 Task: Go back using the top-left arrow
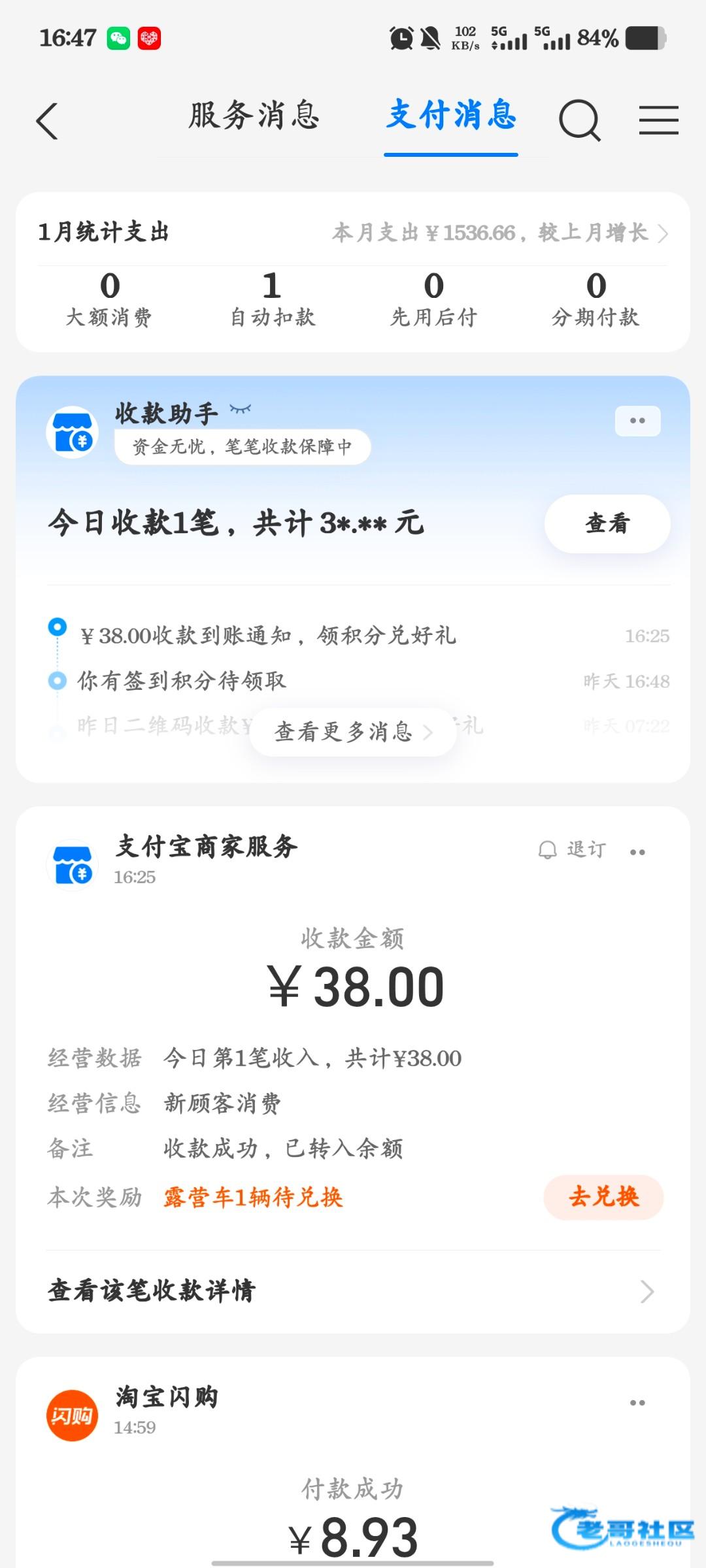tap(47, 121)
